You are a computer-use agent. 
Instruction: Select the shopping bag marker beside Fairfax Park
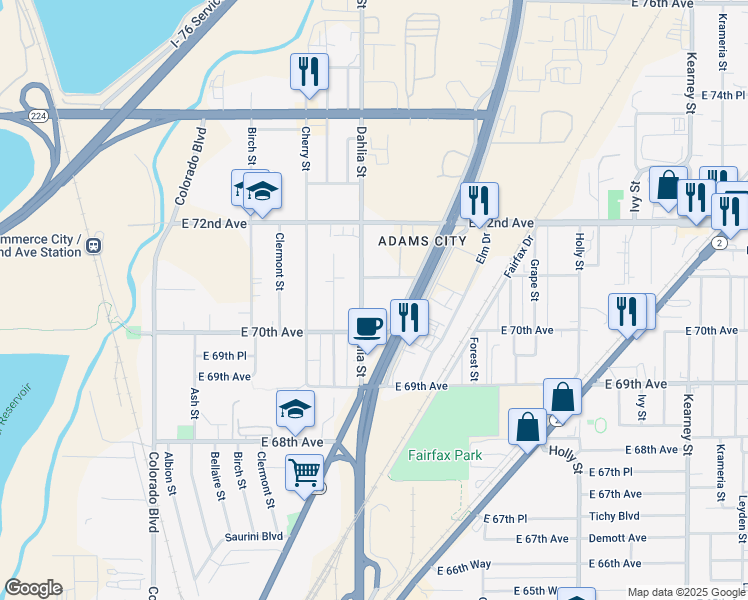[x=527, y=427]
